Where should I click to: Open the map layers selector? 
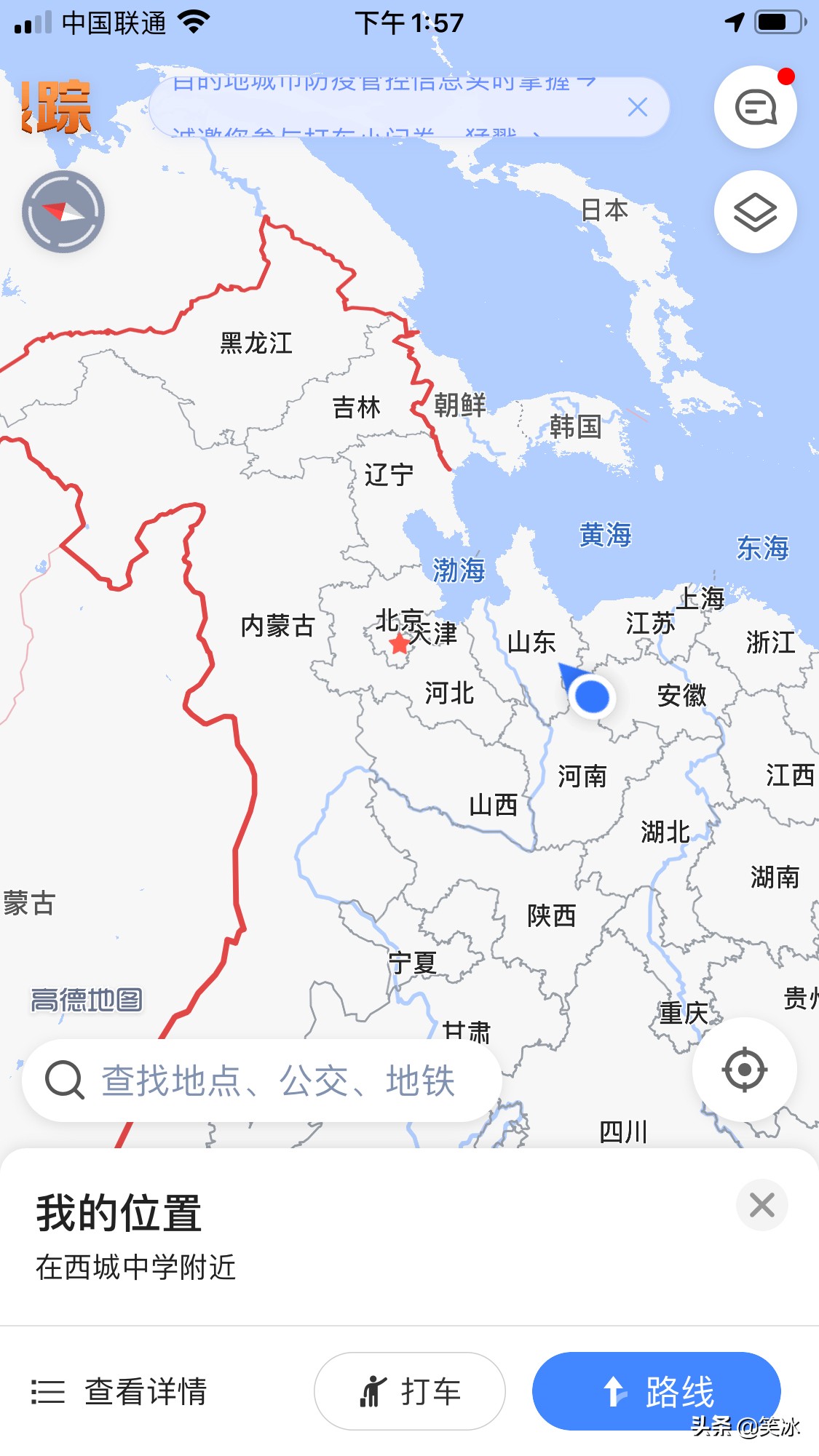[x=755, y=212]
